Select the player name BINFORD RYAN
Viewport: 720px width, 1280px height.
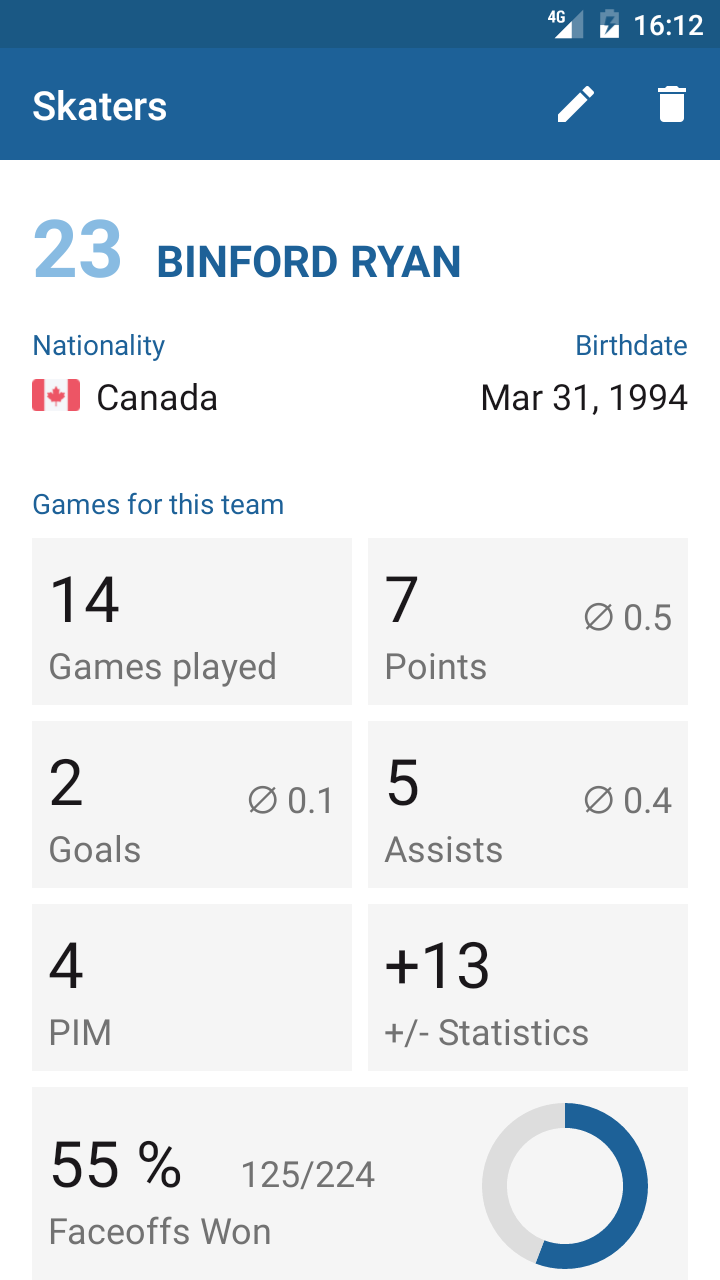pos(308,262)
